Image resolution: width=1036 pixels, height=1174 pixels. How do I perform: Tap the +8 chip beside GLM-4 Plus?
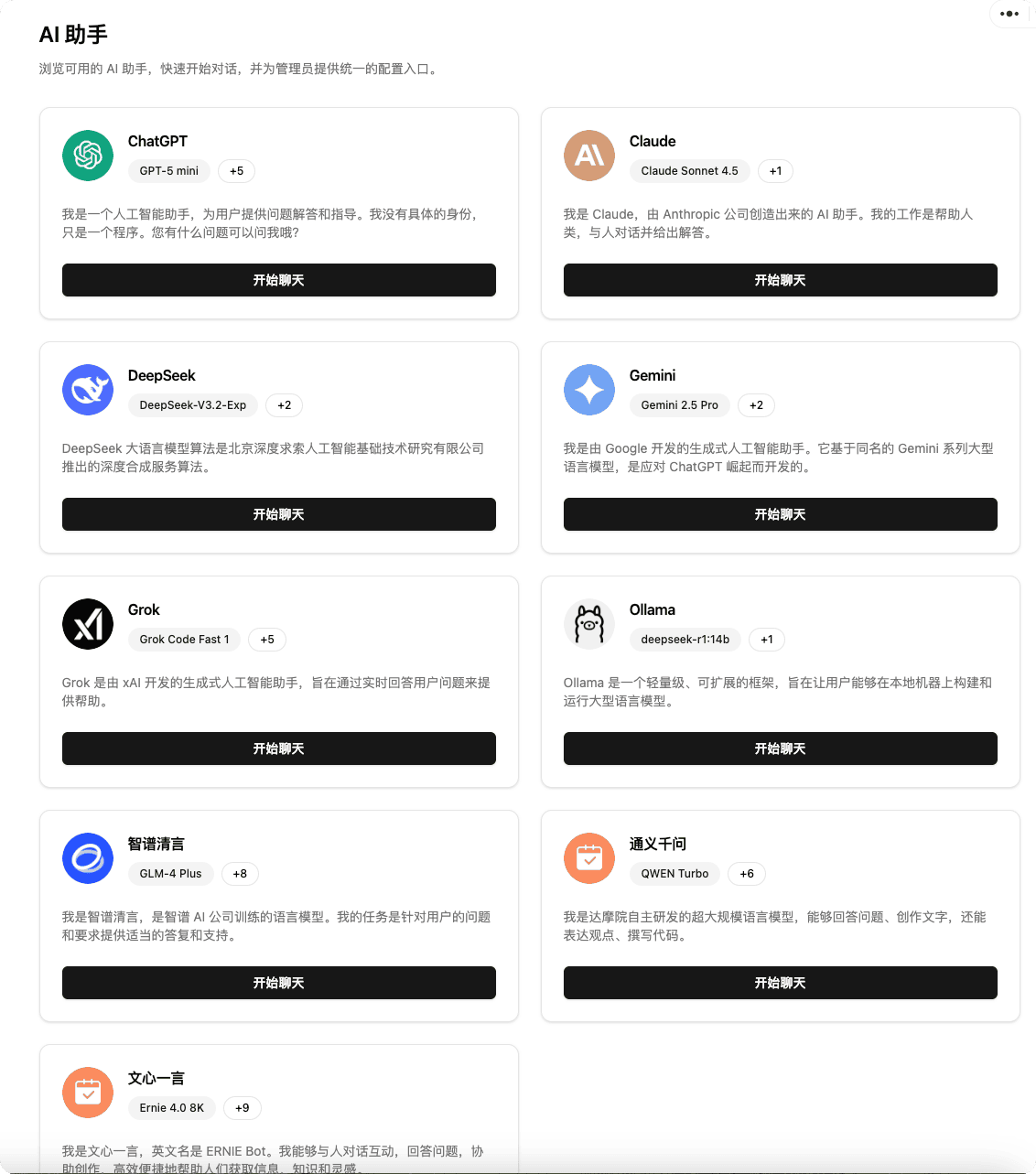240,874
